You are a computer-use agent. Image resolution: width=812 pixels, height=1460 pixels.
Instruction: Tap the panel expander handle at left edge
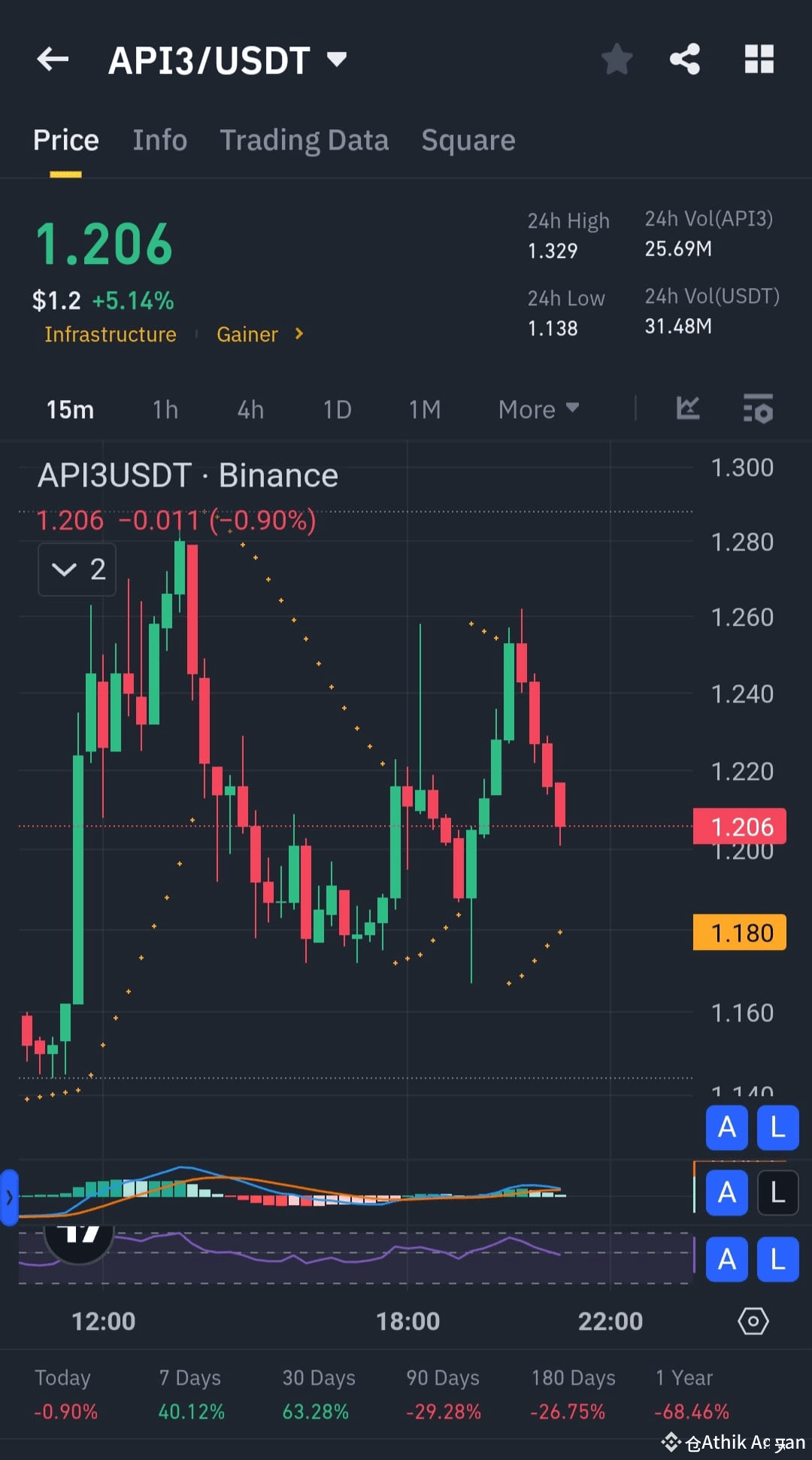click(9, 1197)
